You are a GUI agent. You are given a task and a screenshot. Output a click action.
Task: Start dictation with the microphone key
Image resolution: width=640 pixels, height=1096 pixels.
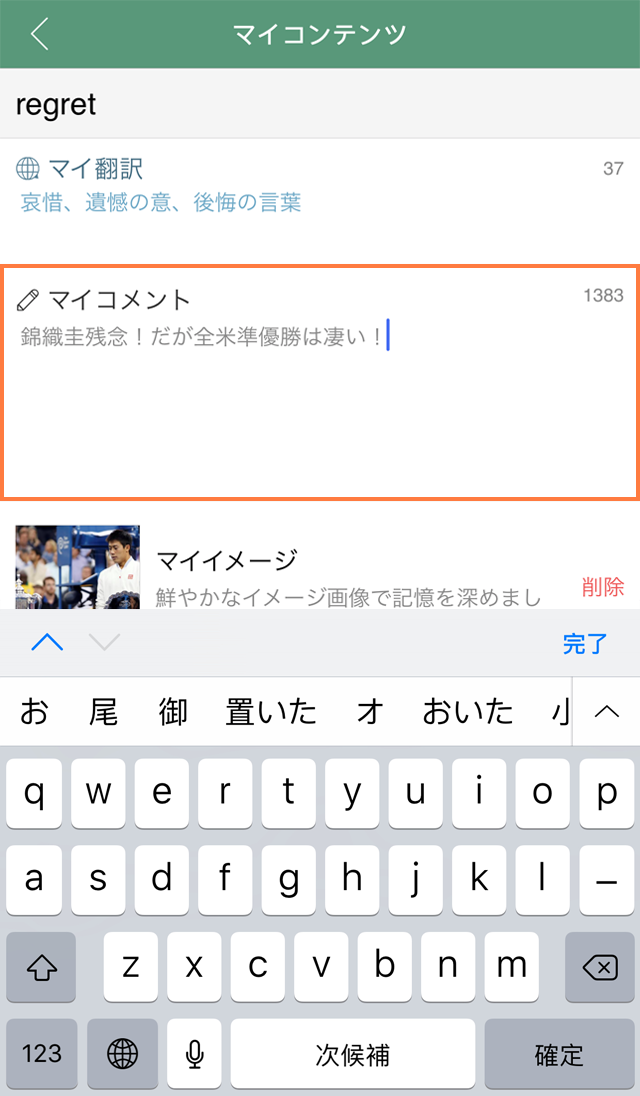tap(194, 1053)
